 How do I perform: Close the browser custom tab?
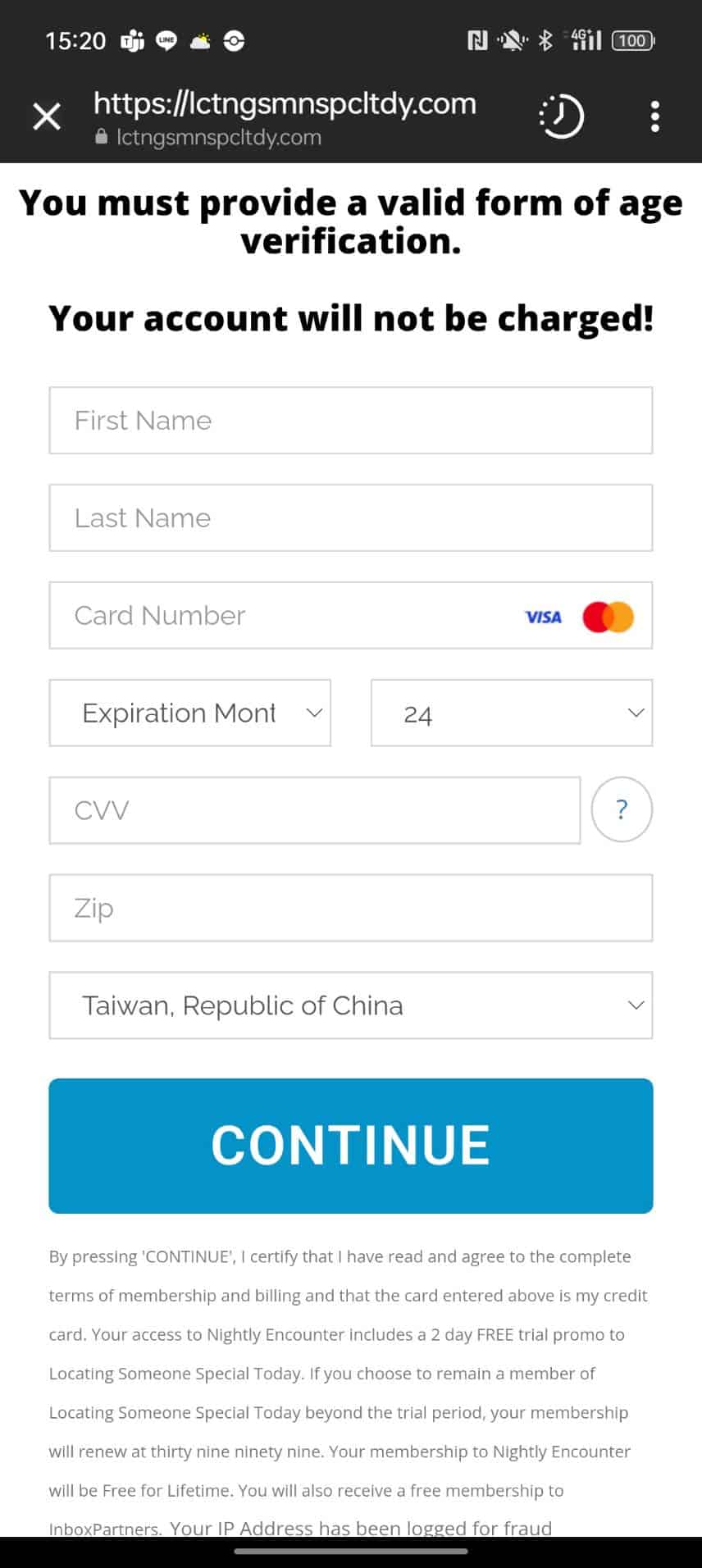47,116
